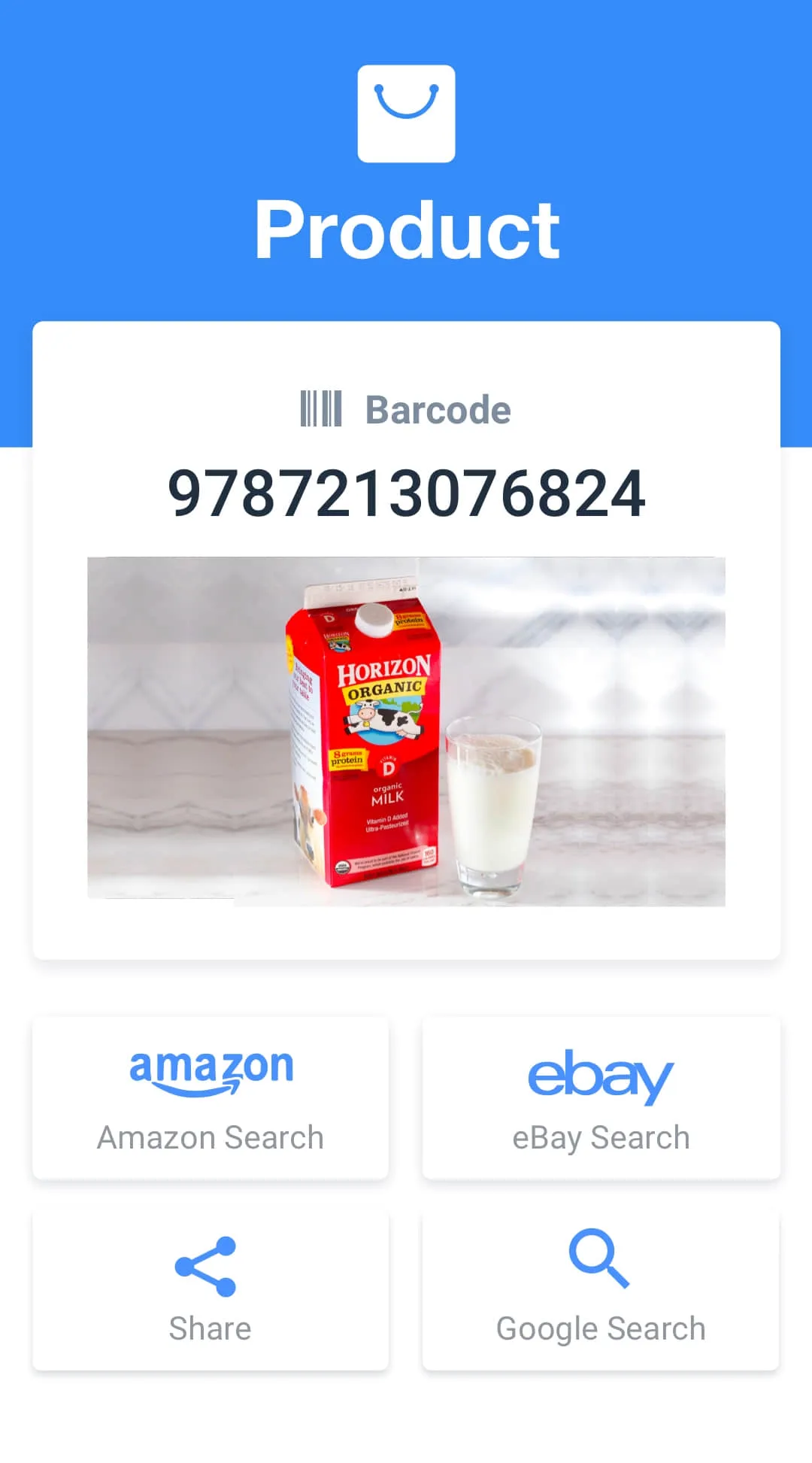Select the barcode number 9787213076824

pyautogui.click(x=406, y=493)
